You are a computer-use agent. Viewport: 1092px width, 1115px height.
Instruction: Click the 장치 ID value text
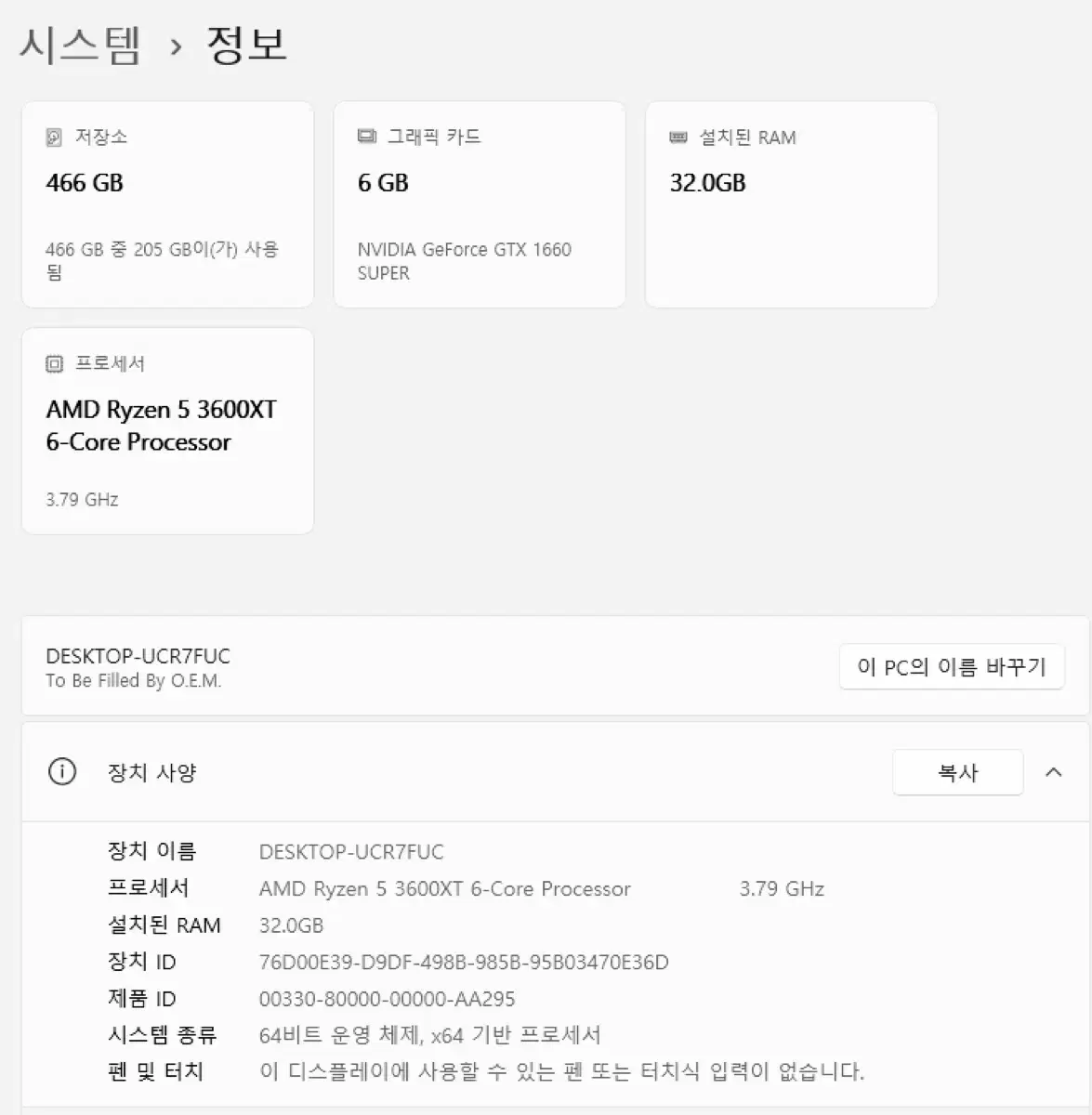(x=463, y=962)
